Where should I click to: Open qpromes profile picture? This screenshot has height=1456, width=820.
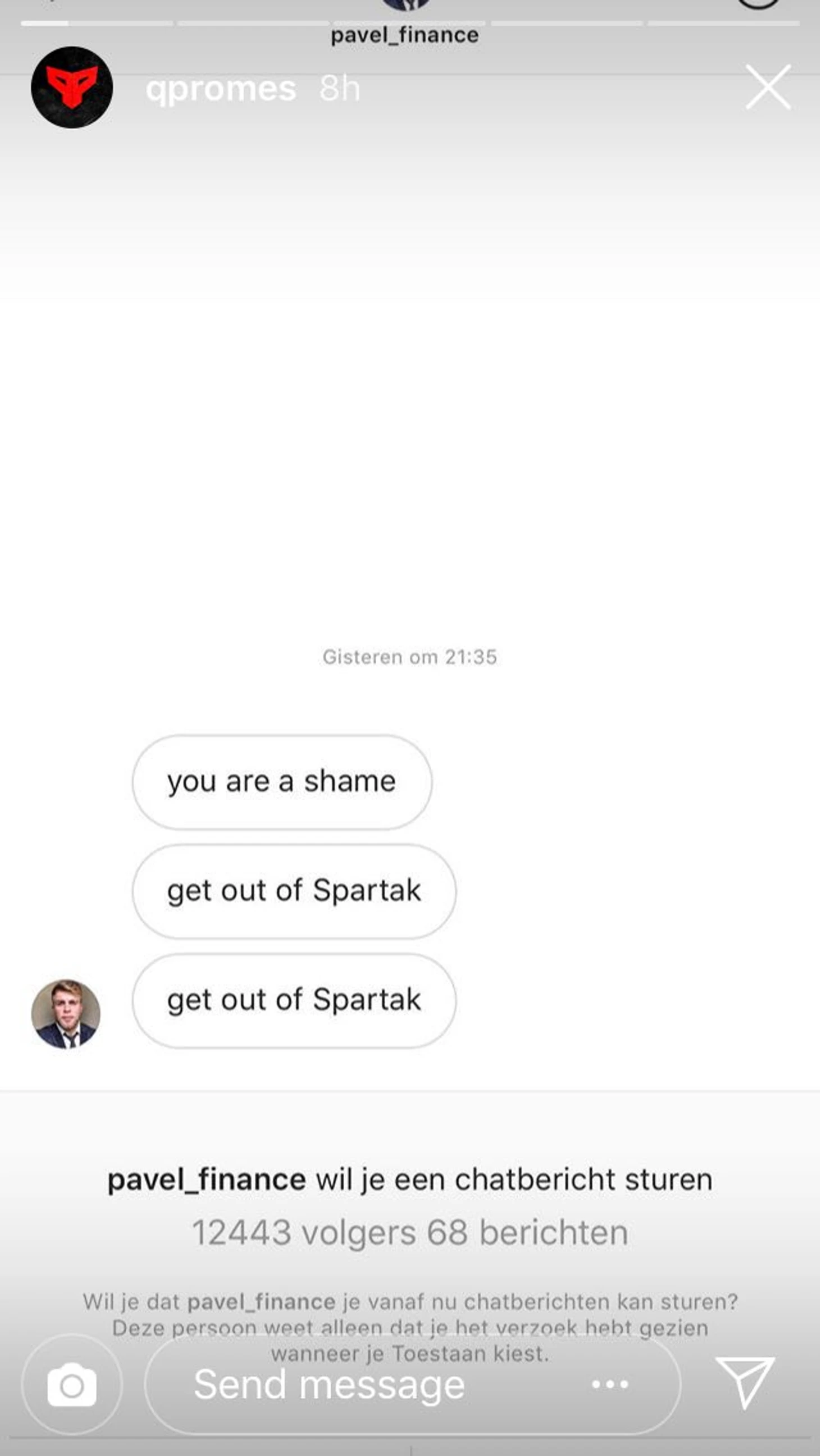[x=72, y=88]
